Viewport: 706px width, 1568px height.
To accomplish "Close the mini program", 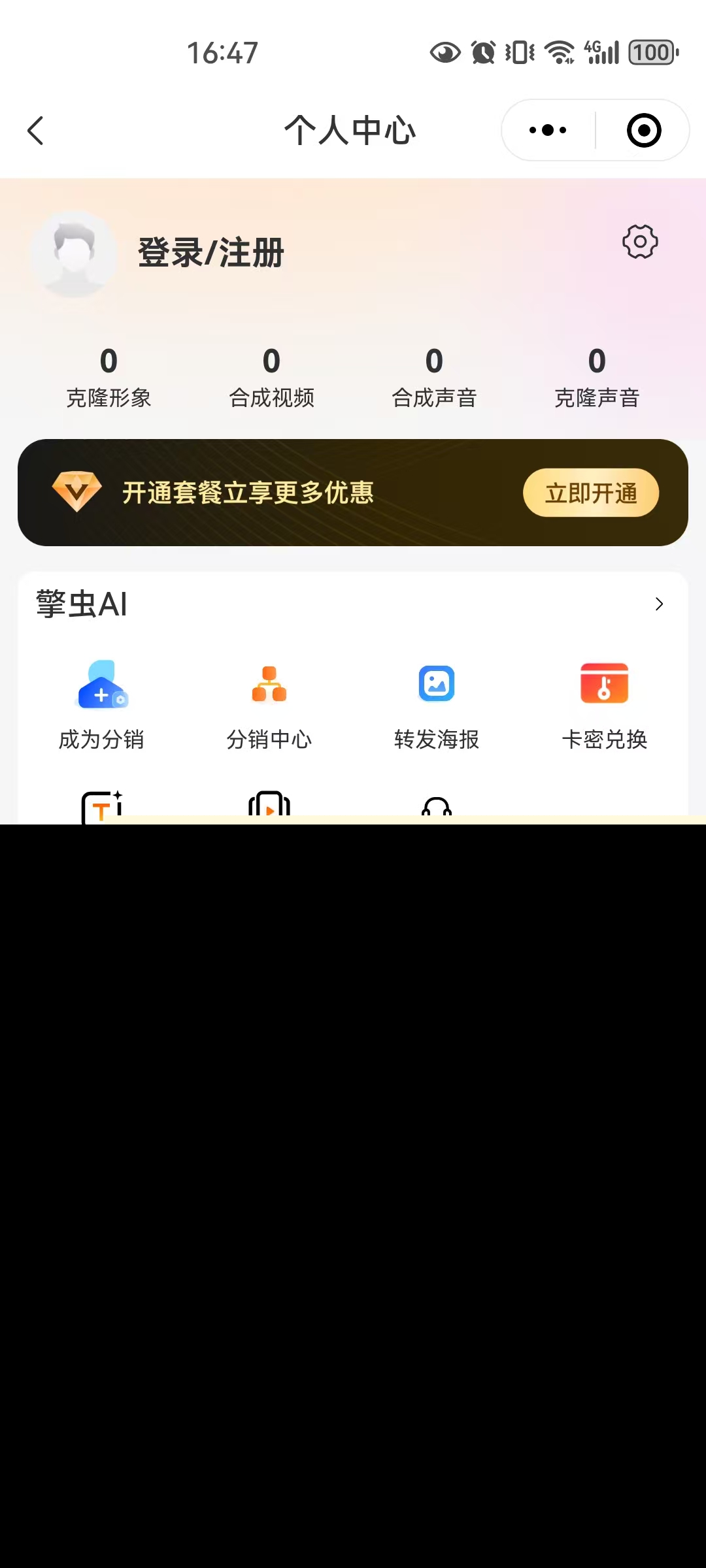I will coord(644,130).
